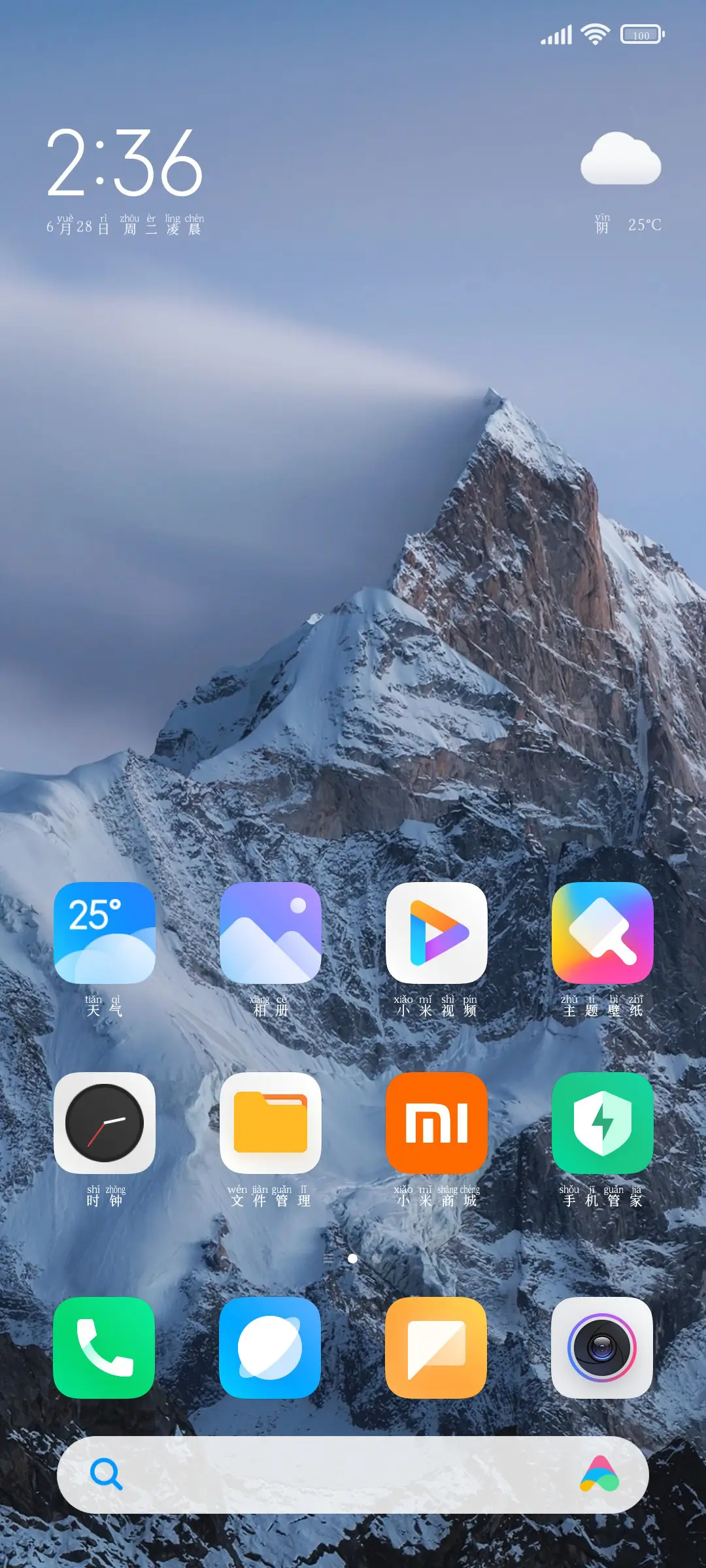The height and width of the screenshot is (1568, 706).
Task: Open 小米商城 Mi store app
Action: point(437,1123)
